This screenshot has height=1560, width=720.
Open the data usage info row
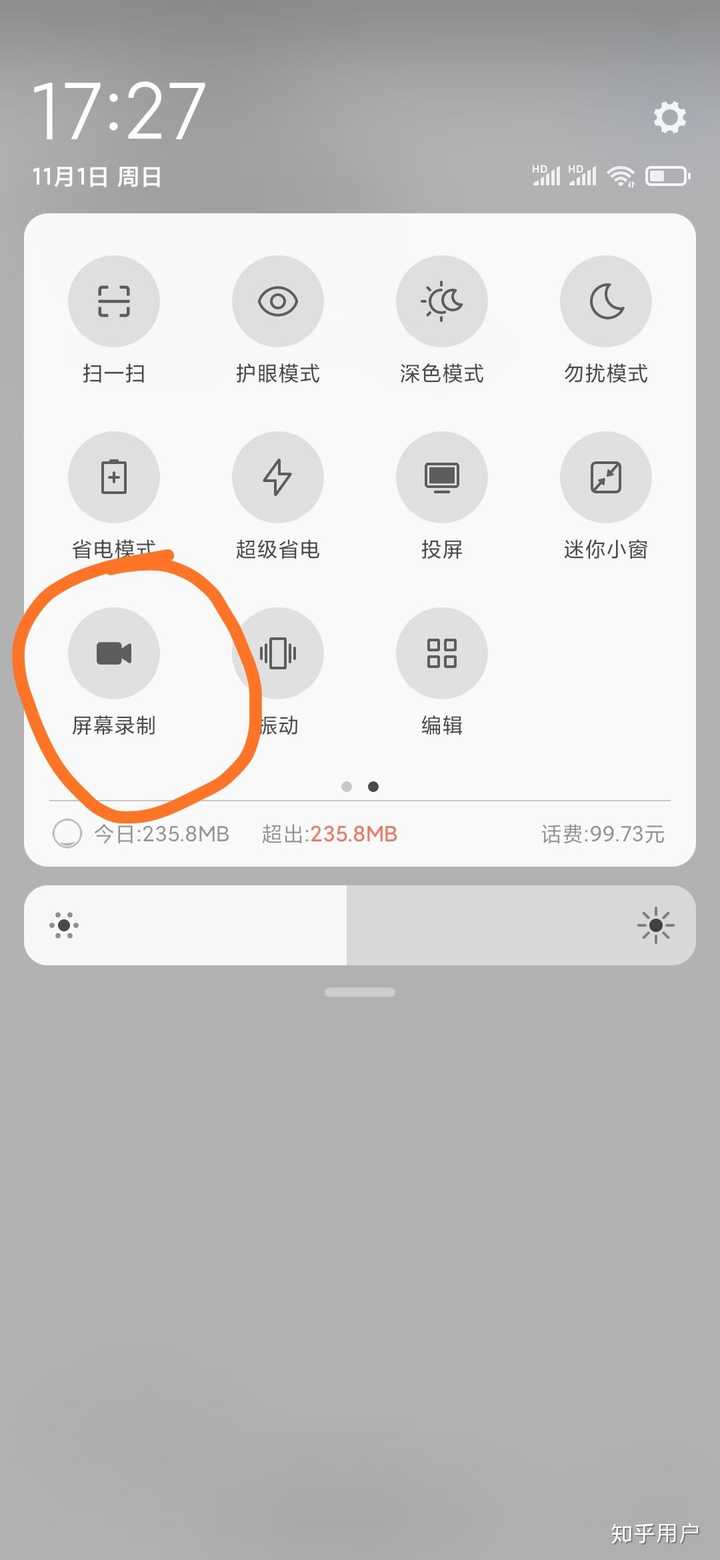click(360, 834)
